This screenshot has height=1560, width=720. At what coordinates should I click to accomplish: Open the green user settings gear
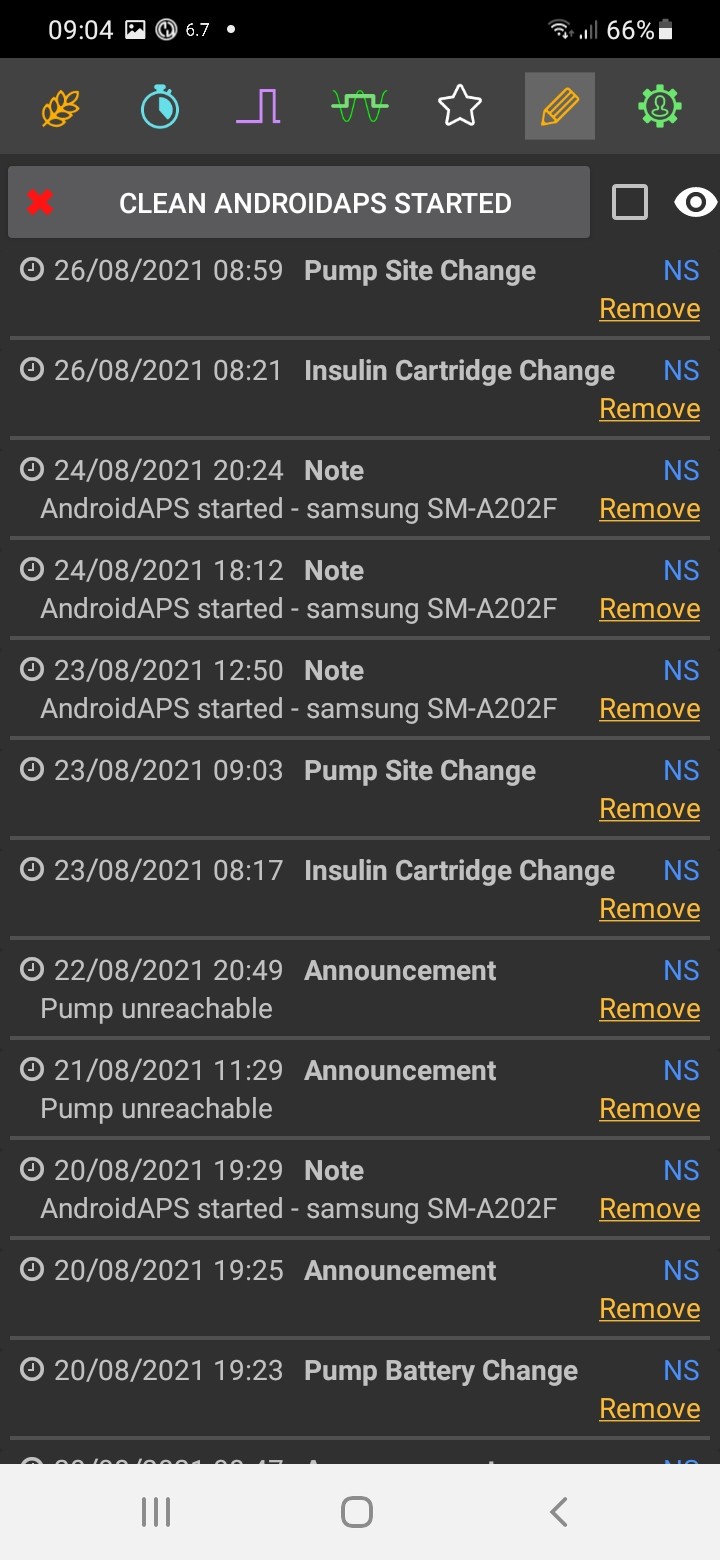[x=660, y=105]
